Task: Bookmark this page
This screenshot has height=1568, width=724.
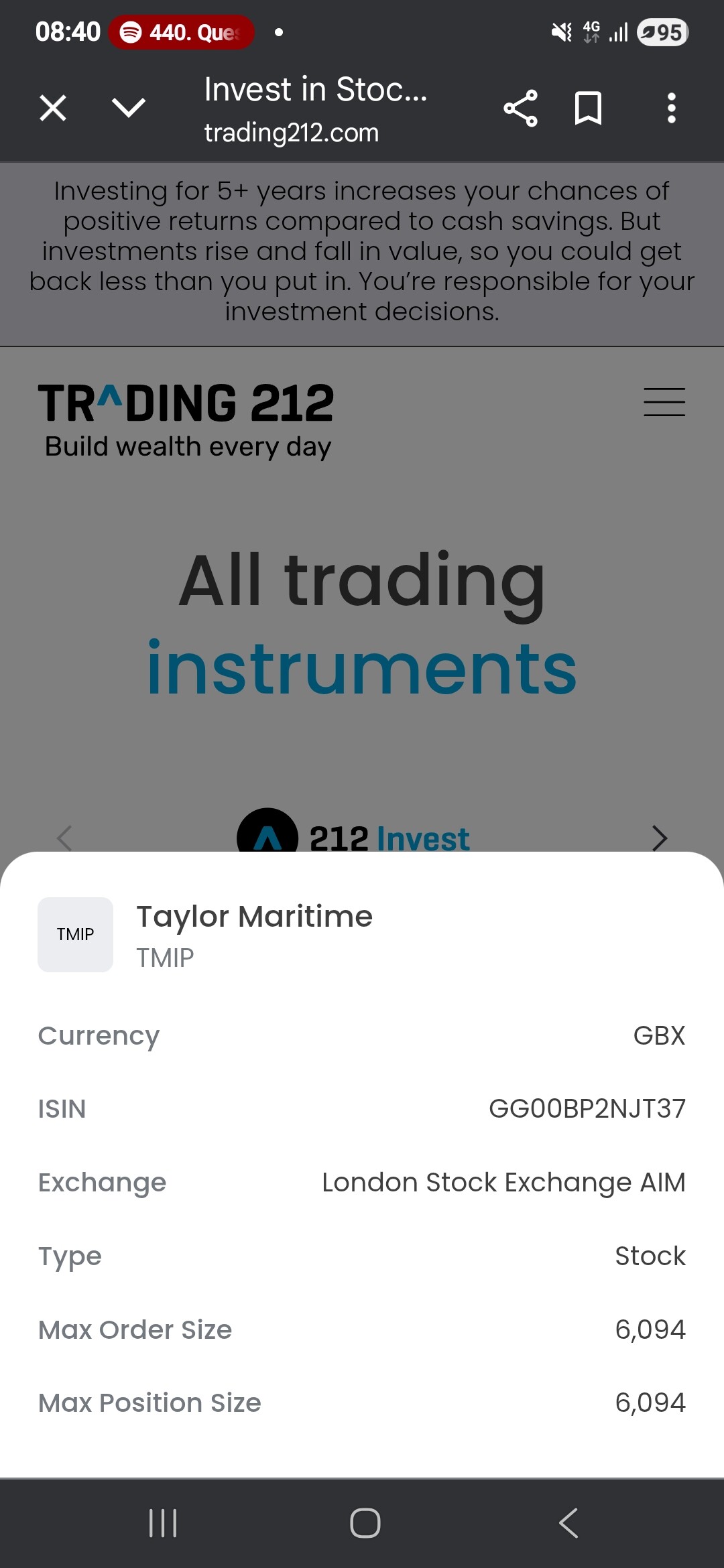Action: [588, 108]
